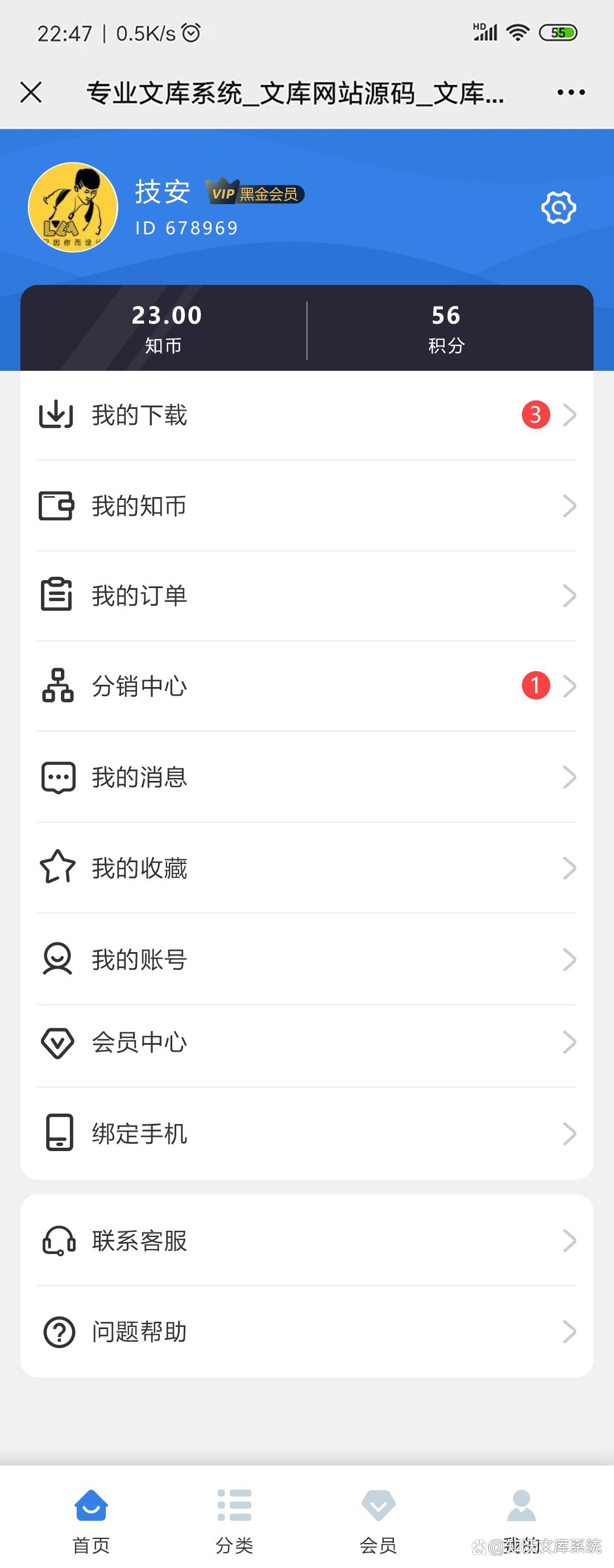Open 分销中心 via its network icon

coord(57,686)
